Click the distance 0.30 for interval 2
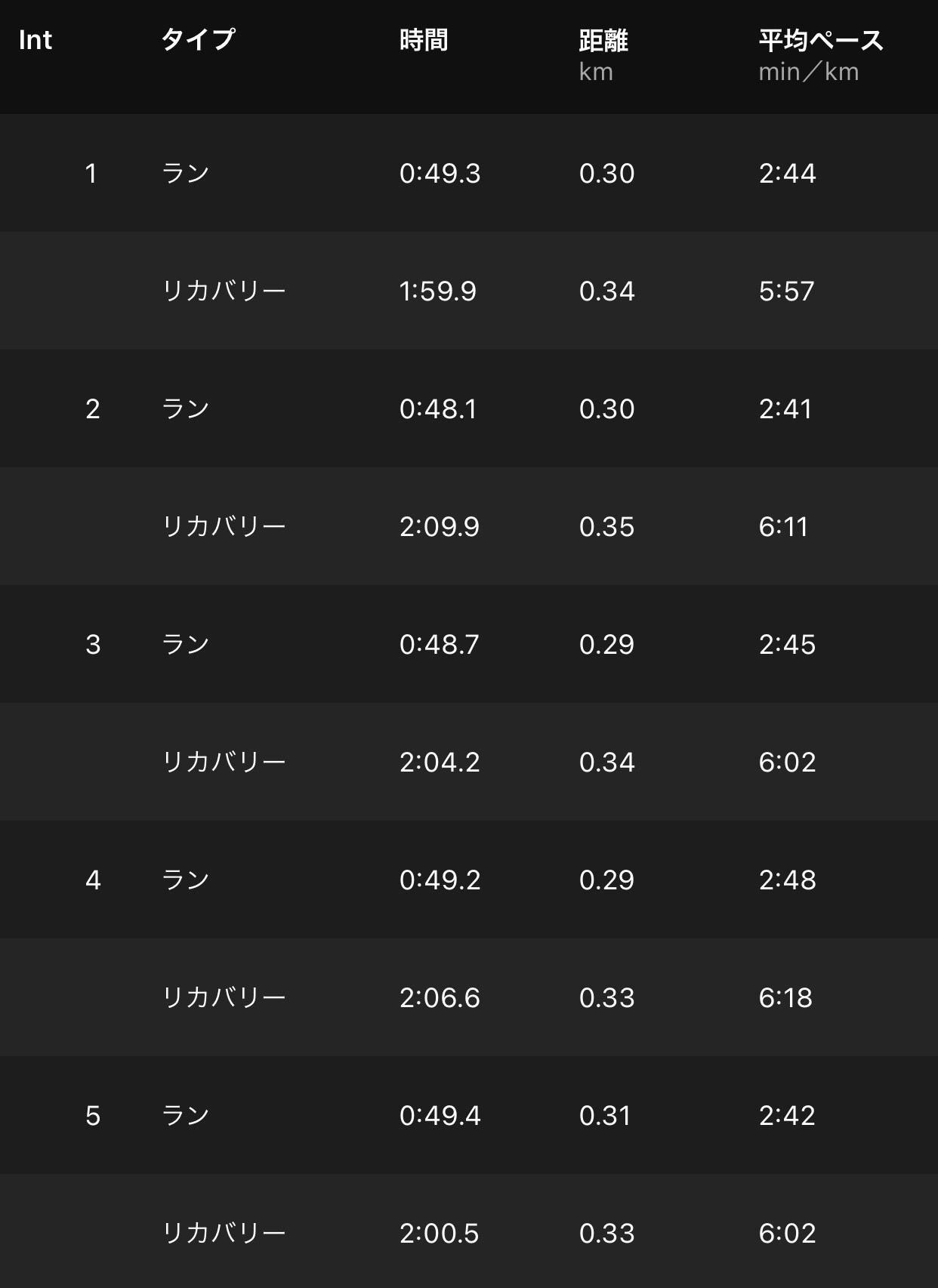Image resolution: width=938 pixels, height=1288 pixels. click(606, 408)
